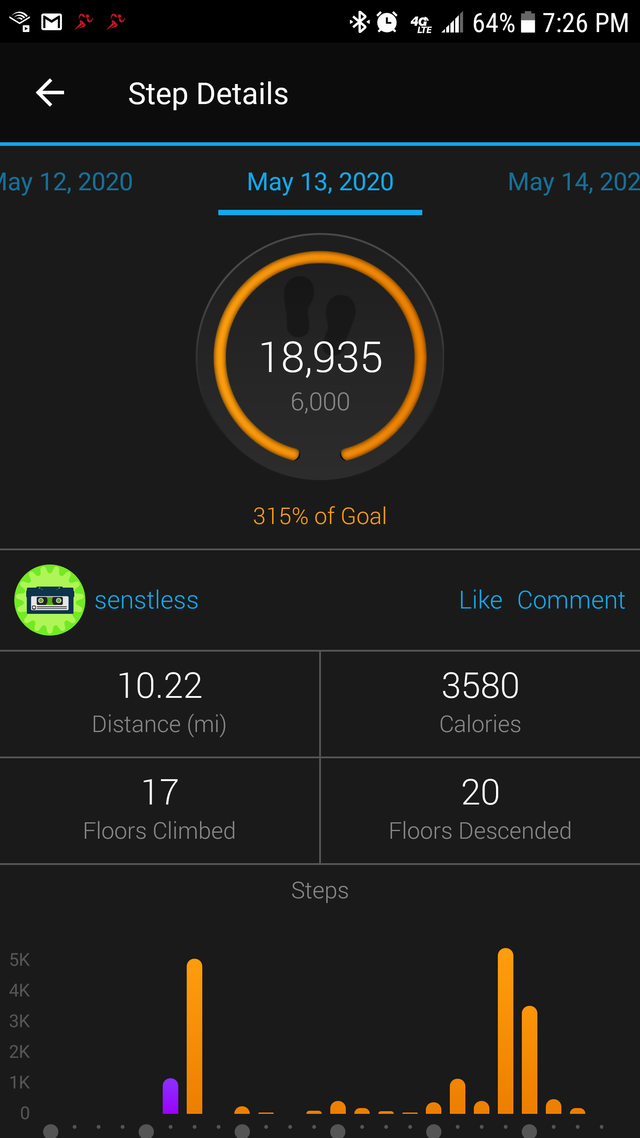Switch to the May 12, 2020 tab
Viewport: 640px width, 1138px height.
tap(66, 181)
